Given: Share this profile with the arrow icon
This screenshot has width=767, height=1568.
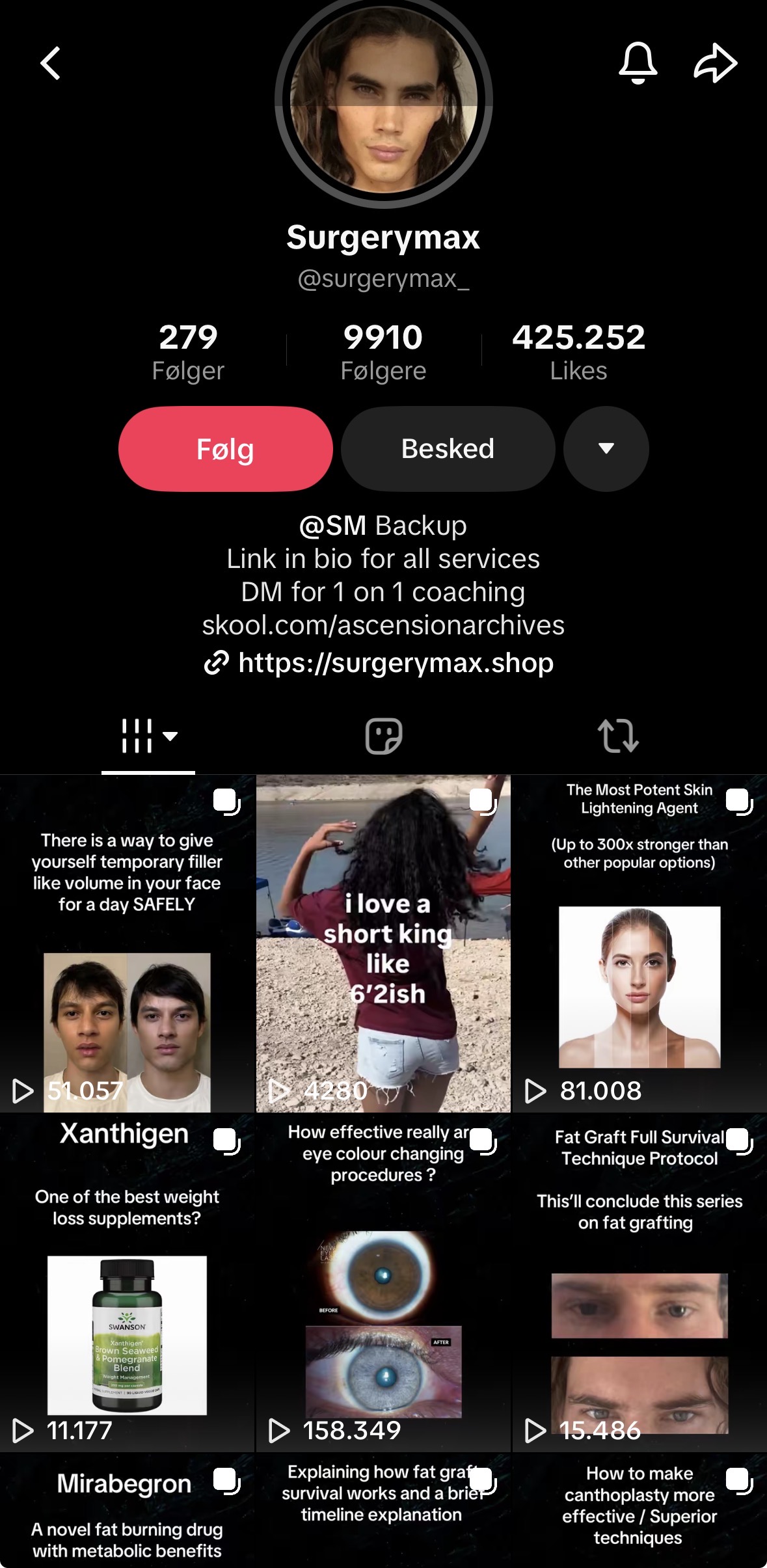Looking at the screenshot, I should pyautogui.click(x=716, y=63).
